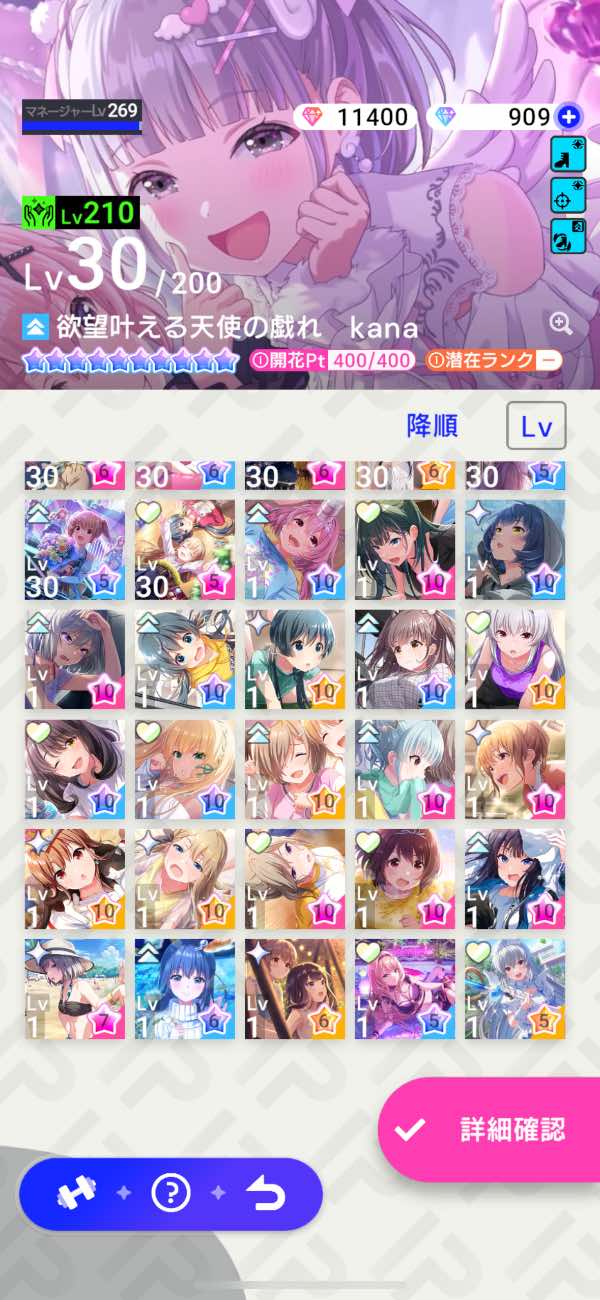Open the dumbbell training icon
600x1300 pixels.
pyautogui.click(x=74, y=1193)
